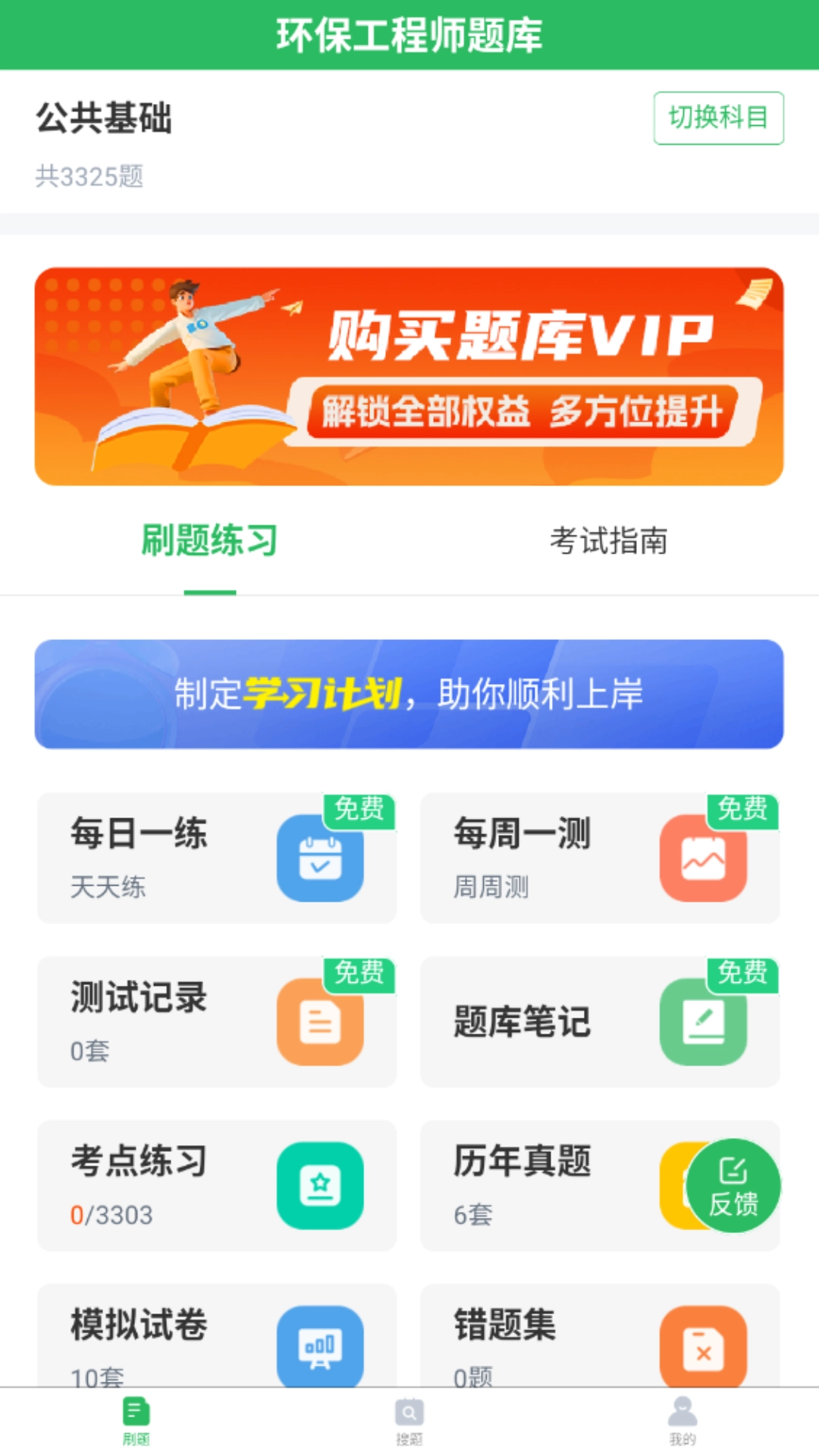Select the 刷题练习 tab

(209, 541)
